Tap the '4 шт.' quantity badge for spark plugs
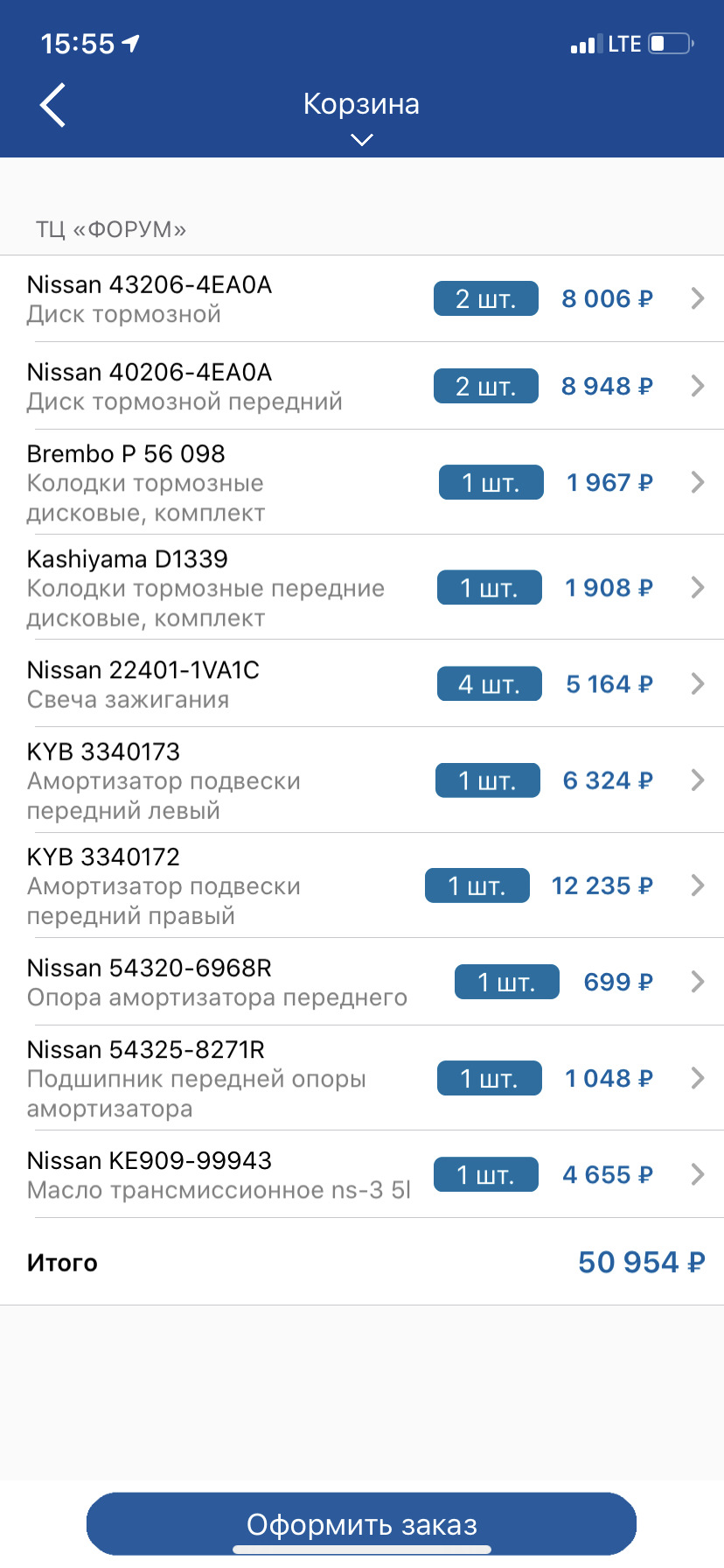 [489, 683]
